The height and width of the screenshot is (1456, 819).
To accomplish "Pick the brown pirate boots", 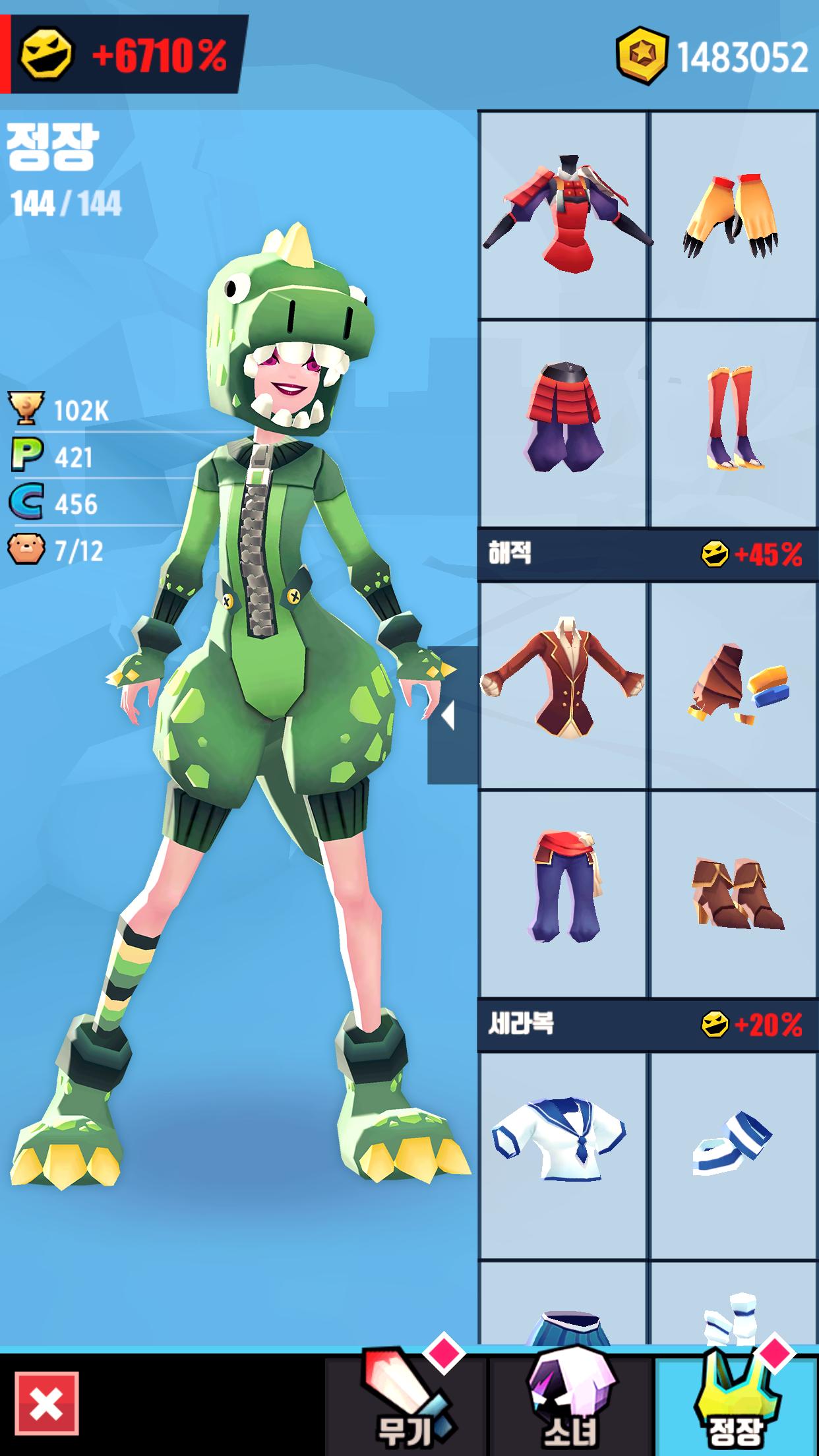I will [x=734, y=894].
